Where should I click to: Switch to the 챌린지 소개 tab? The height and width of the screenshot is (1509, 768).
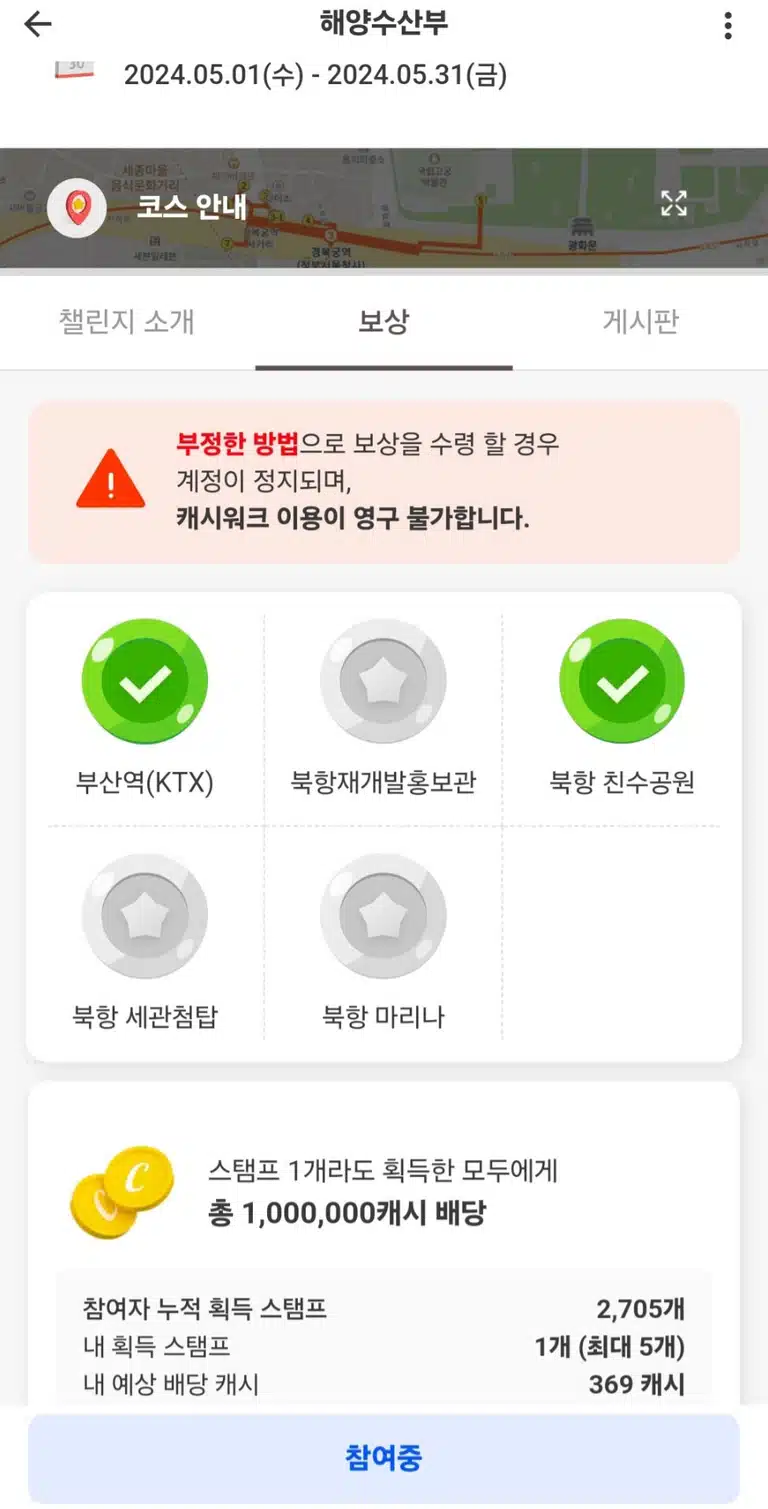tap(127, 322)
